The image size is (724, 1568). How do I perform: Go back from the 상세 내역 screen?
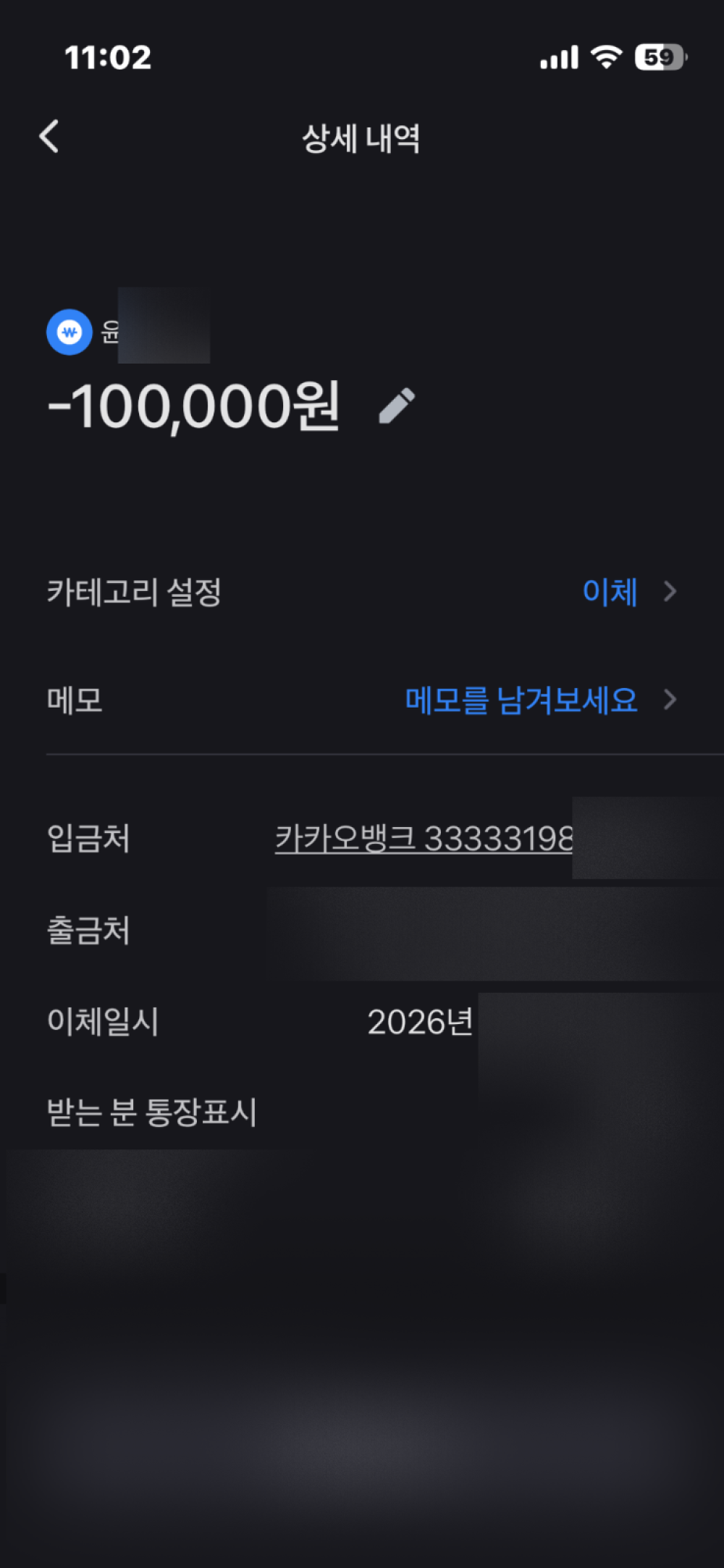point(49,137)
